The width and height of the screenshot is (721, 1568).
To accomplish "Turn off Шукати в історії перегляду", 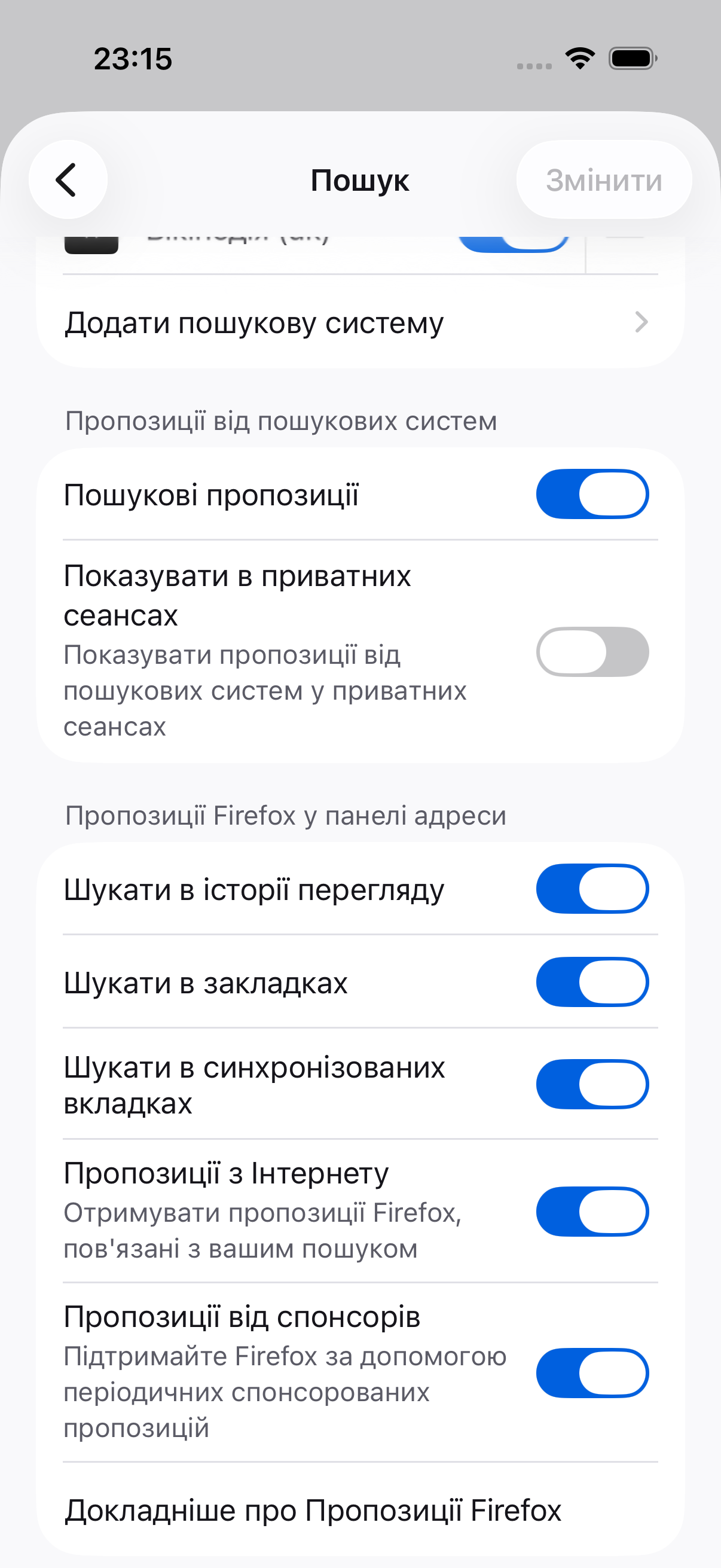I will tap(592, 889).
